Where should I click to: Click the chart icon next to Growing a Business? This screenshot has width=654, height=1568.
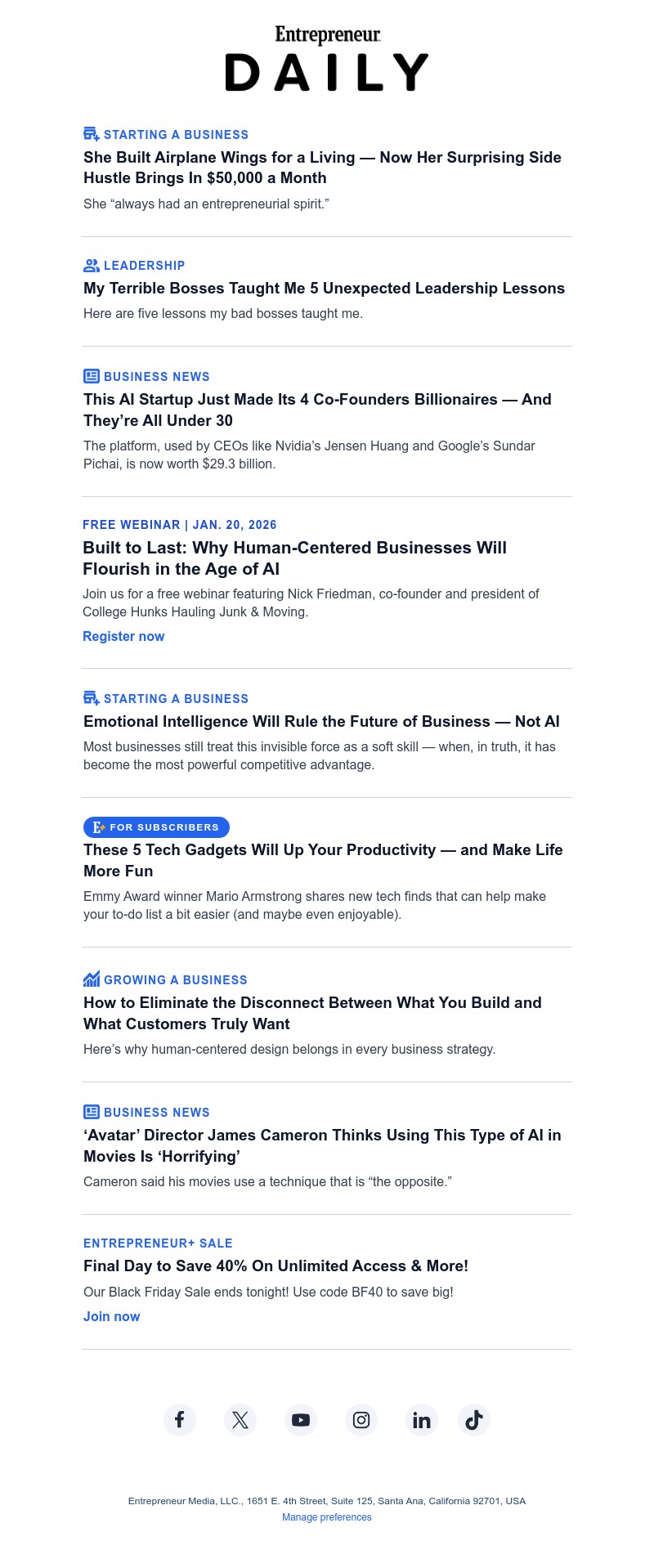92,979
